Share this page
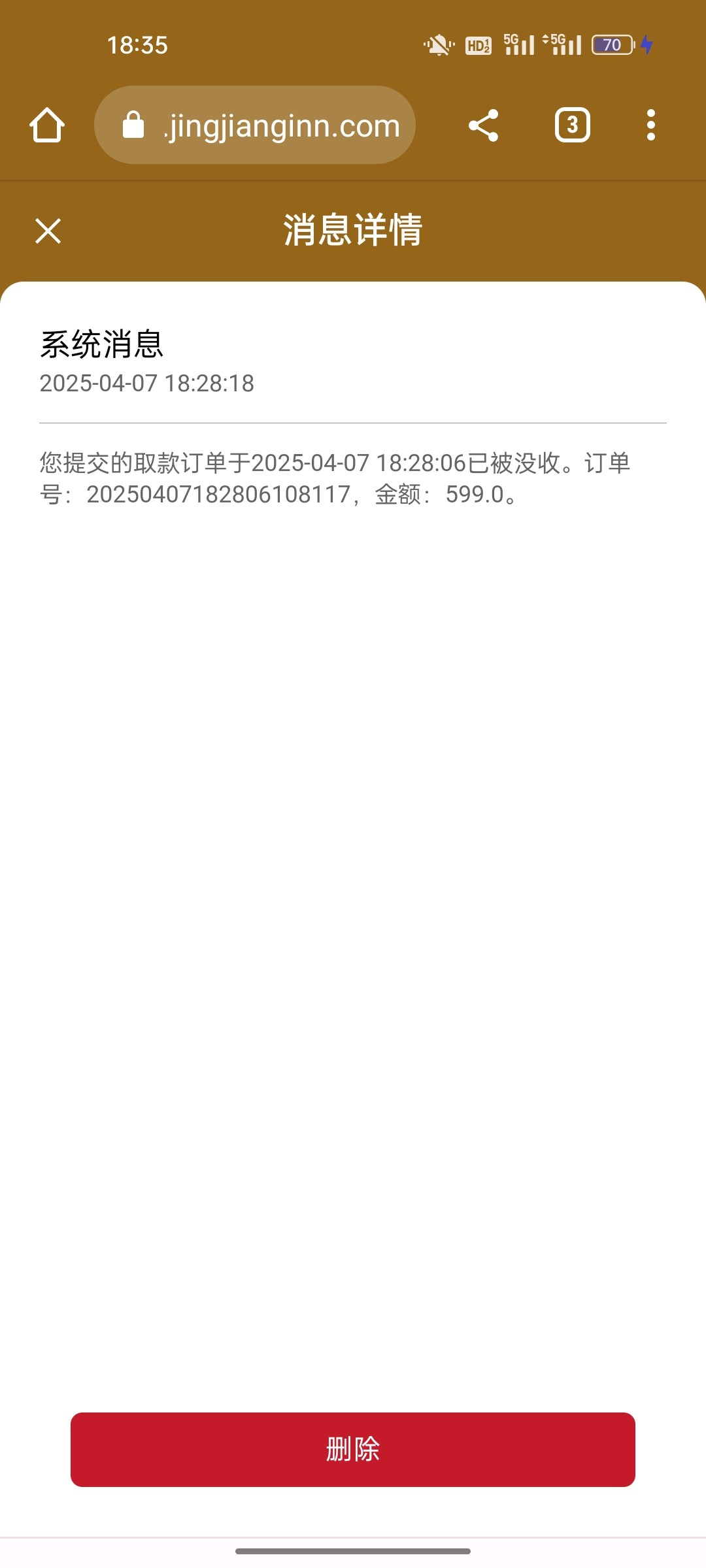 pos(484,125)
